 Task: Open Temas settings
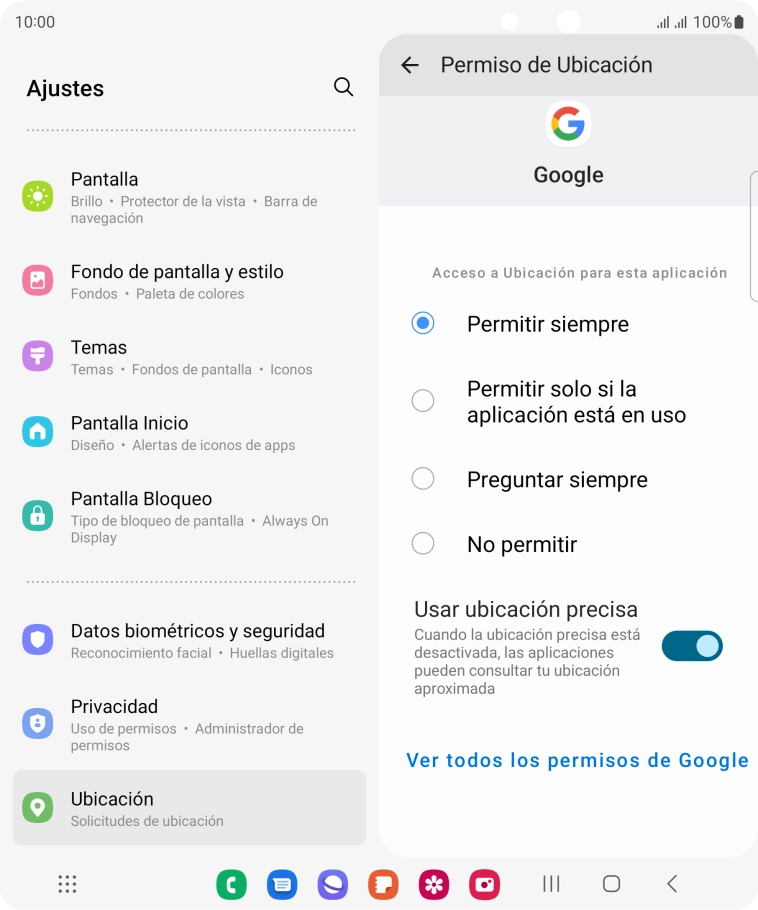click(190, 357)
